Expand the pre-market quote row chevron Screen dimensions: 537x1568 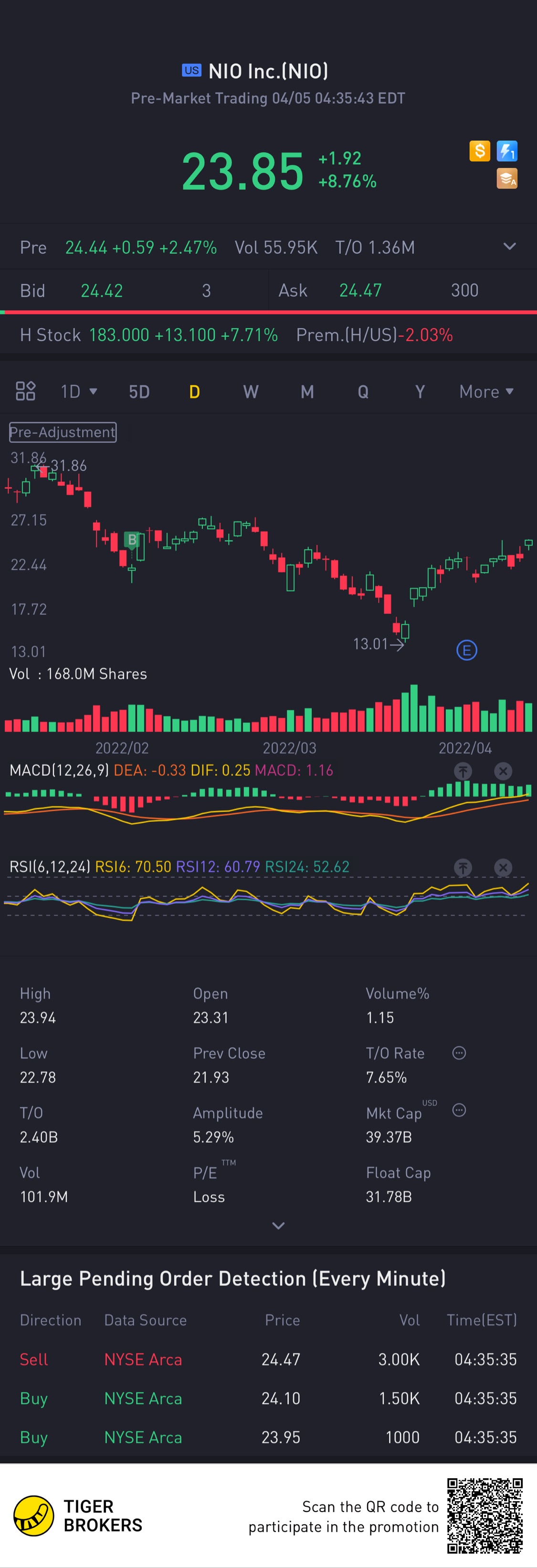click(510, 247)
